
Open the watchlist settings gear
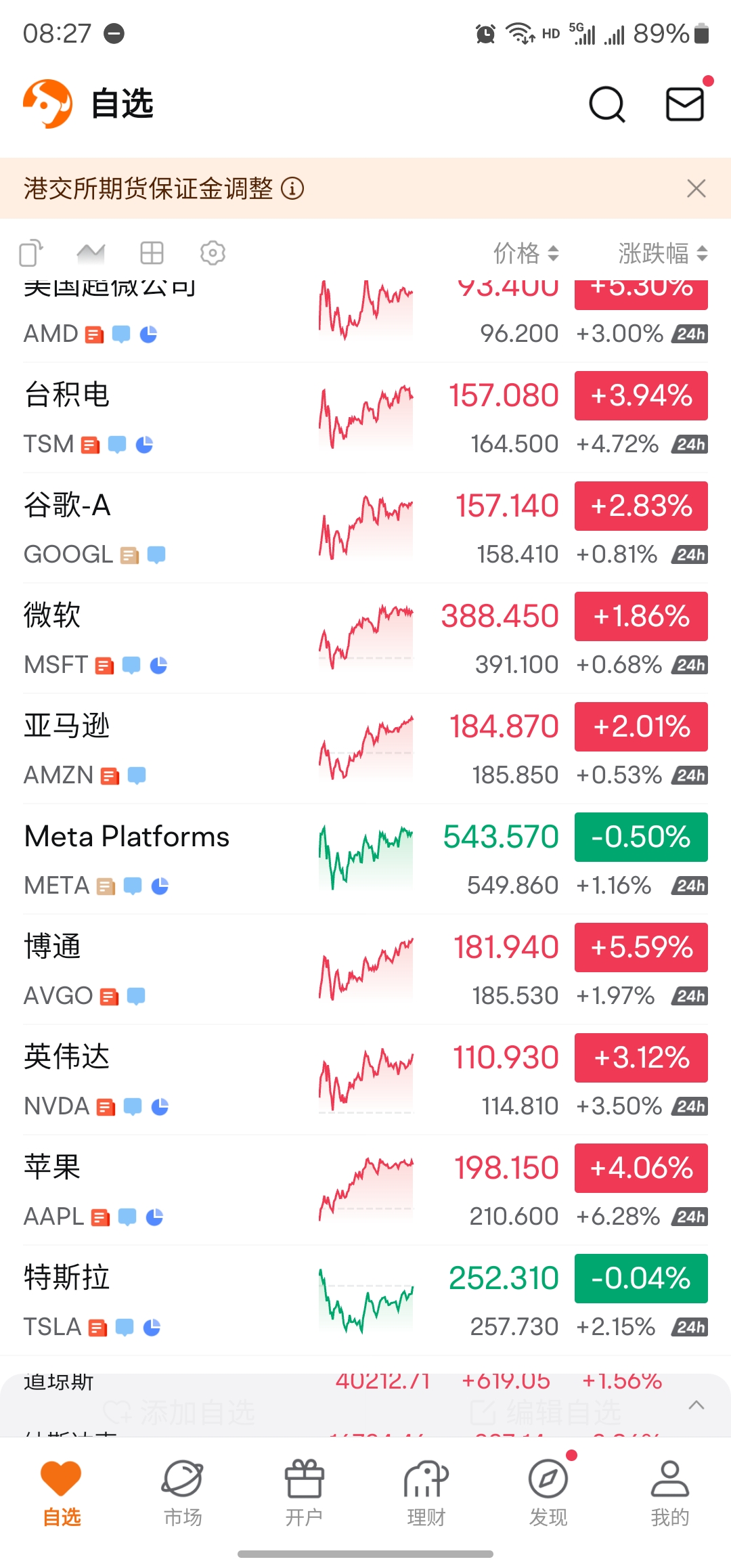[x=213, y=253]
